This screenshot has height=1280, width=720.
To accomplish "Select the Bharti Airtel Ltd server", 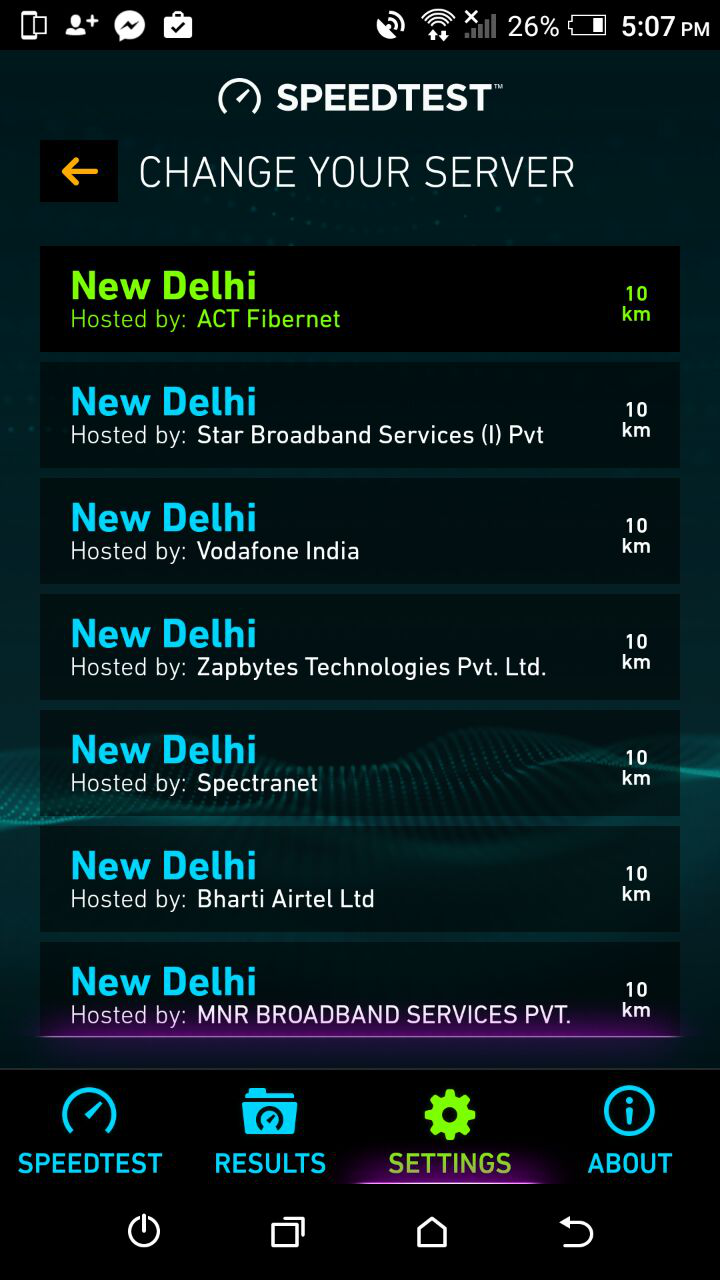I will coord(360,879).
